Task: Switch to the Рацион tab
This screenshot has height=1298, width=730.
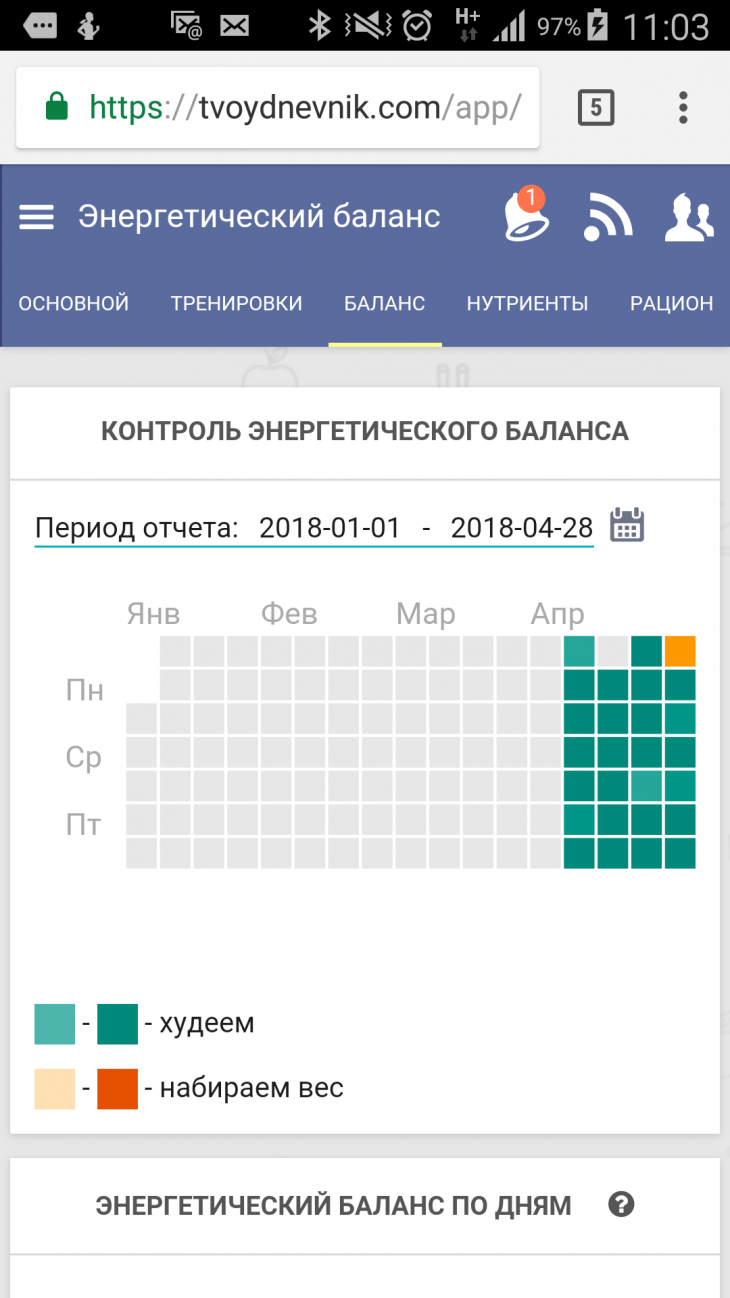Action: [x=671, y=304]
